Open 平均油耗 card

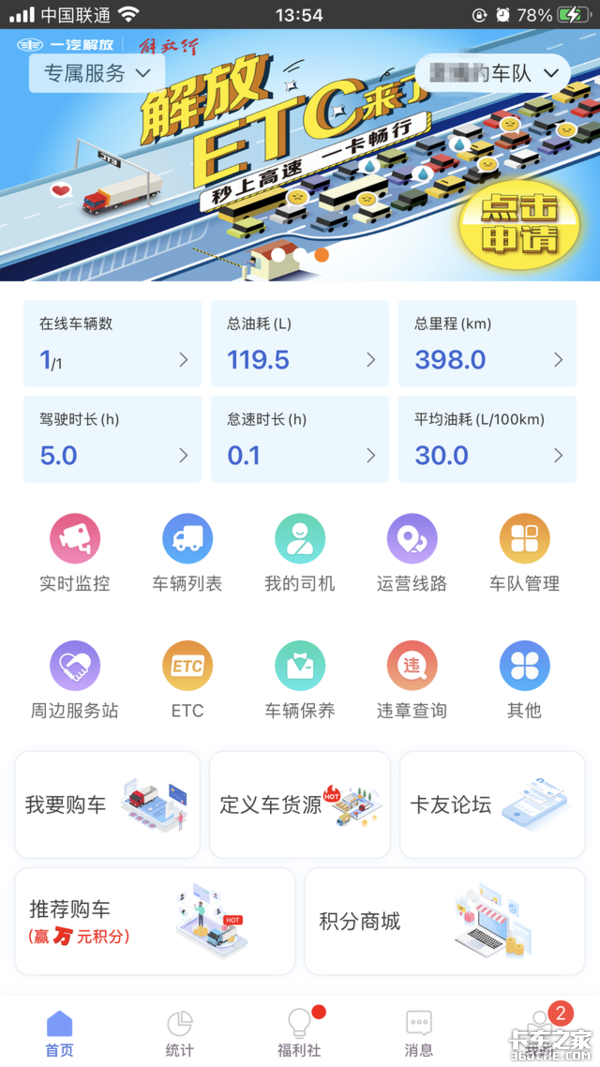tap(487, 439)
